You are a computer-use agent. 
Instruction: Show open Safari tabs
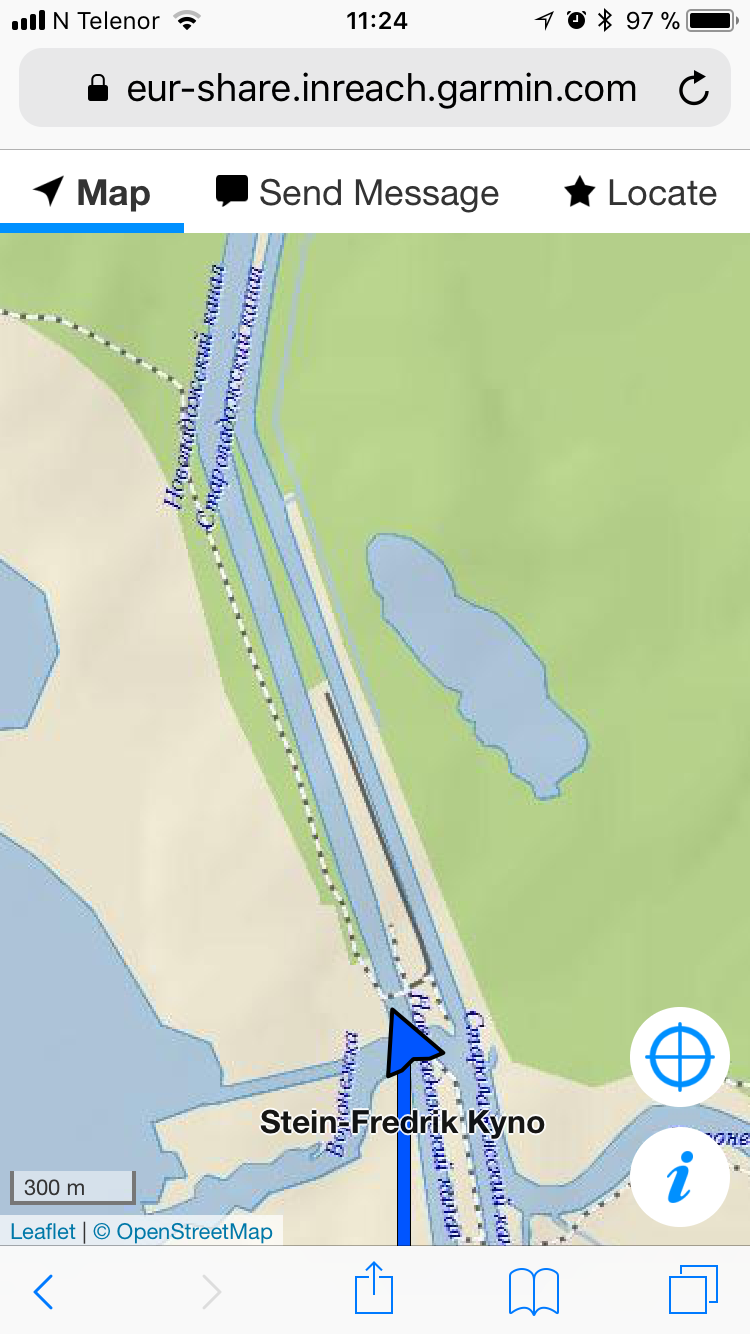pyautogui.click(x=693, y=1290)
